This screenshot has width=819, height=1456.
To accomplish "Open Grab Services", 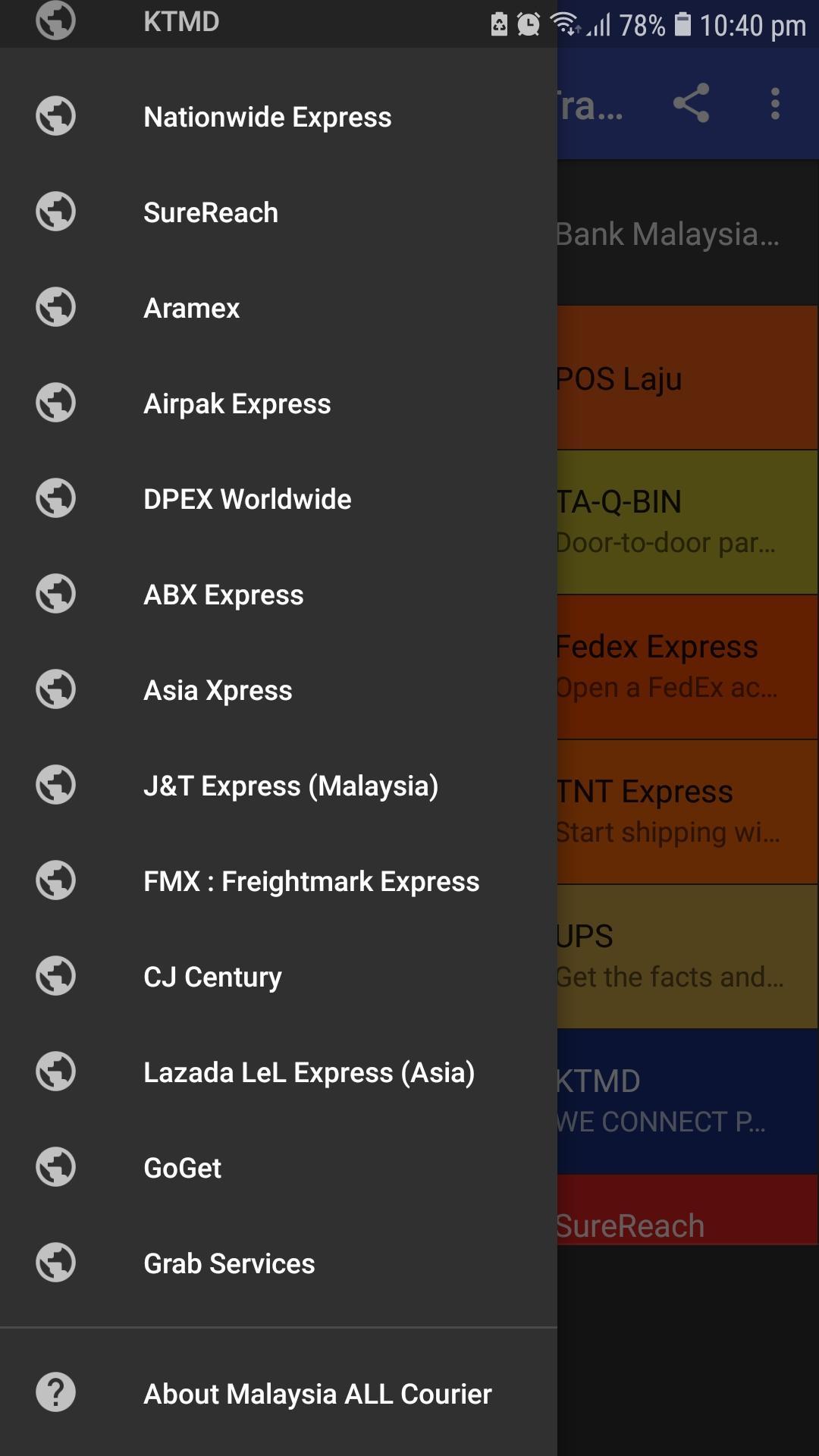I will pyautogui.click(x=278, y=1263).
